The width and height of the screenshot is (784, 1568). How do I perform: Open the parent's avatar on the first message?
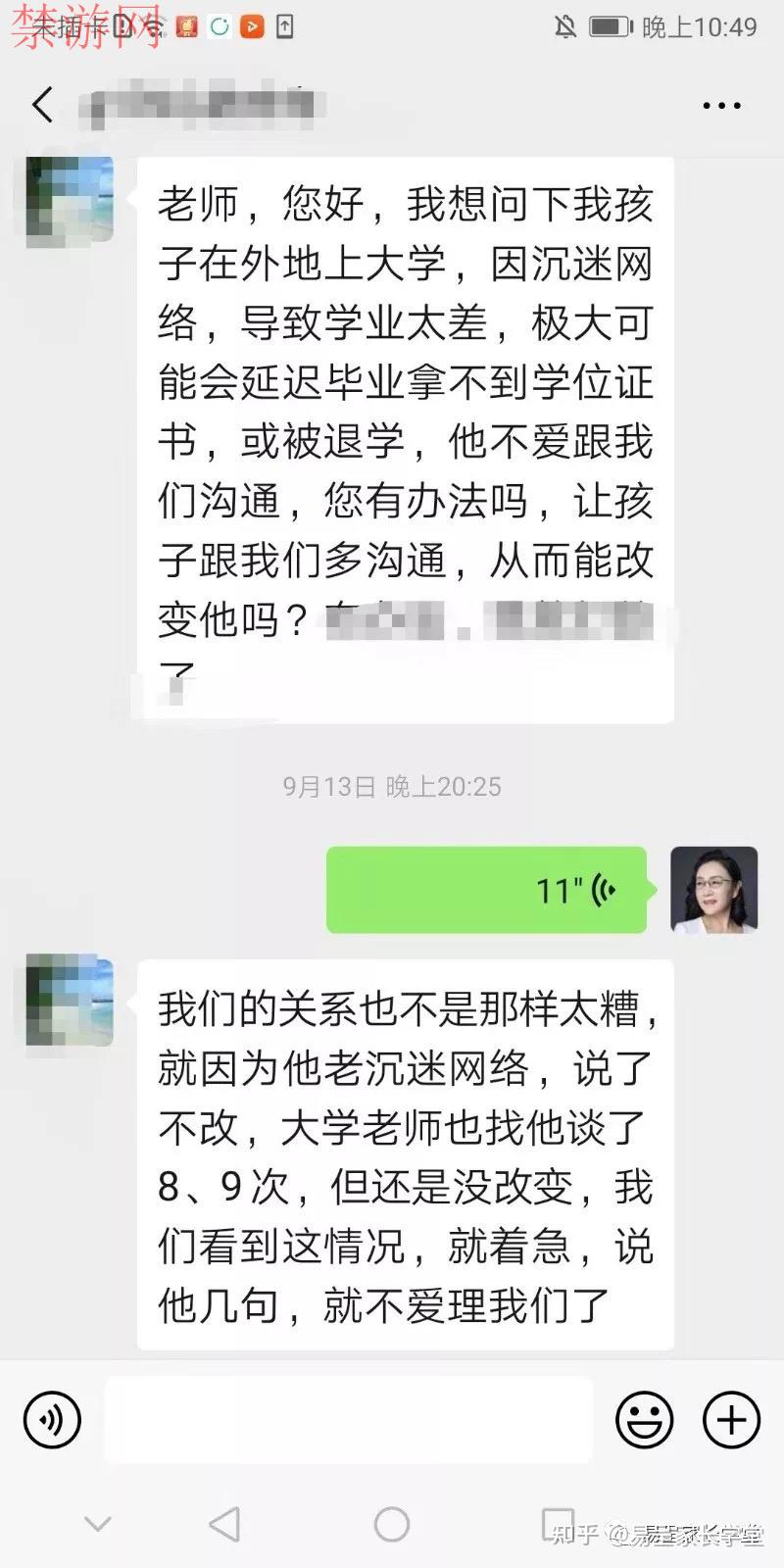tap(70, 201)
